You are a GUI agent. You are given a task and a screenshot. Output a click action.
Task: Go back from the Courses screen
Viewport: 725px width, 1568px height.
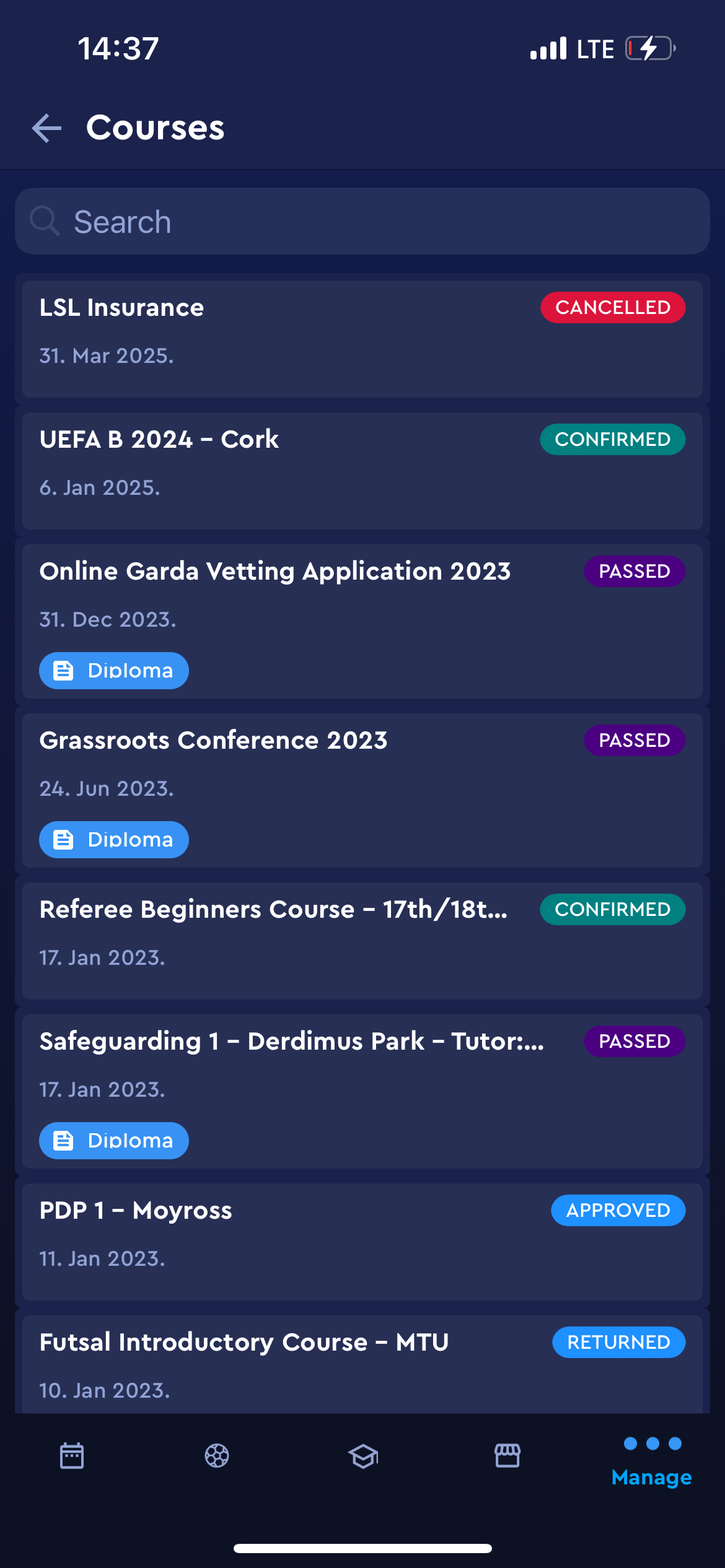(46, 128)
